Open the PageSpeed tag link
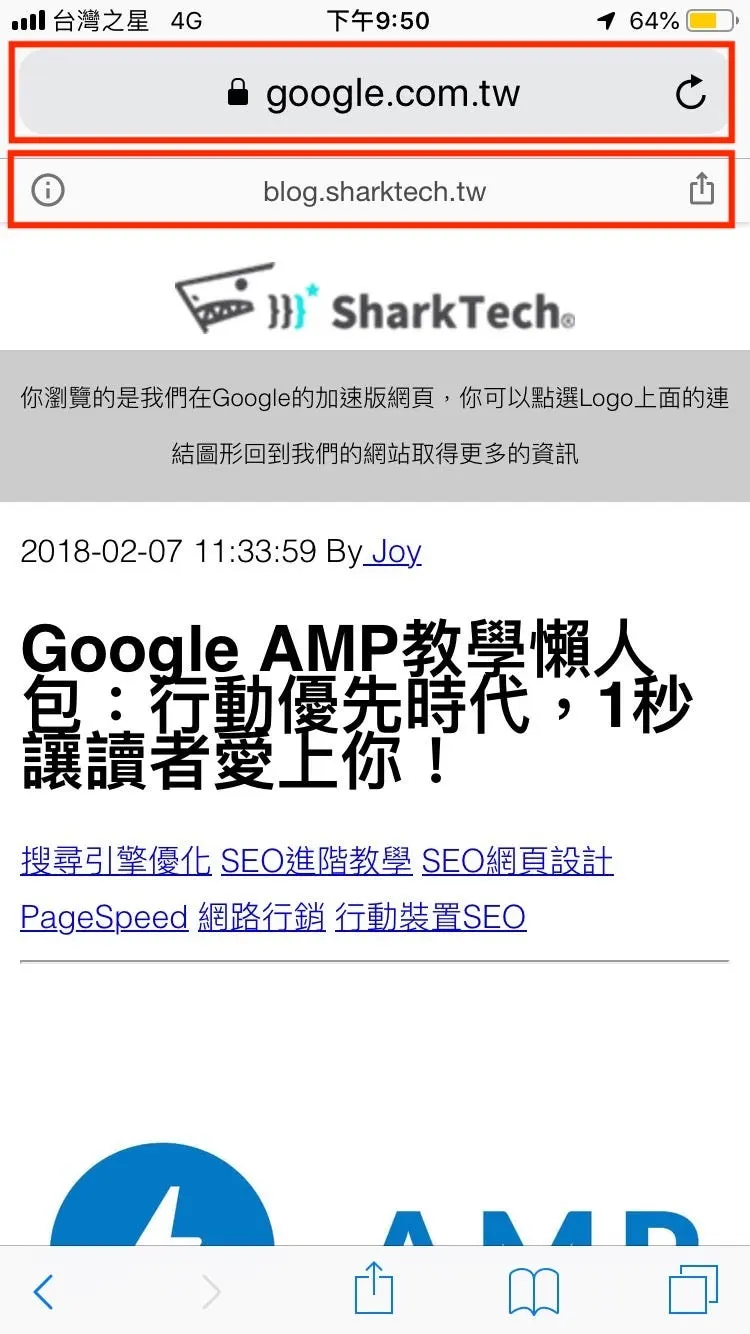 [104, 917]
